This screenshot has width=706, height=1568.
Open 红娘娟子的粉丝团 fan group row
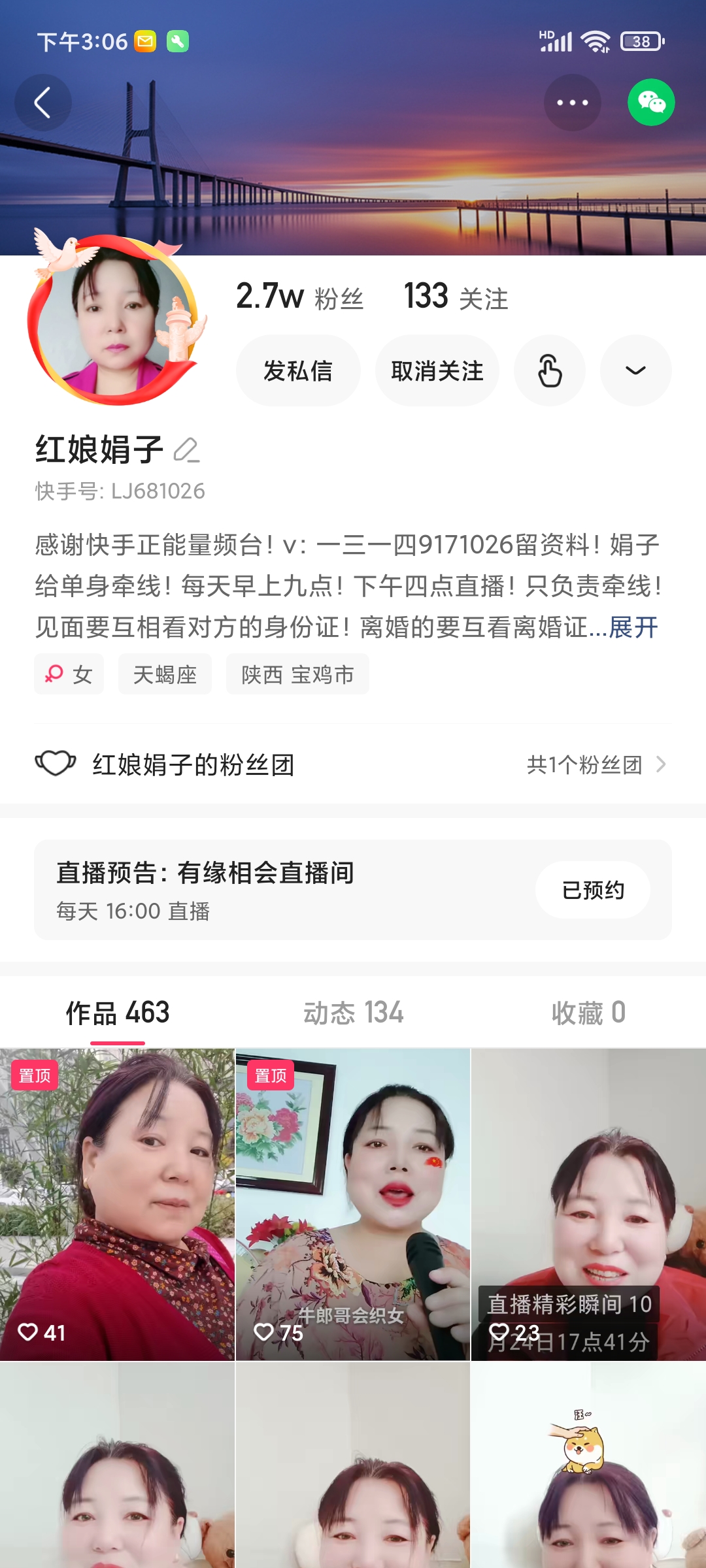click(x=353, y=764)
